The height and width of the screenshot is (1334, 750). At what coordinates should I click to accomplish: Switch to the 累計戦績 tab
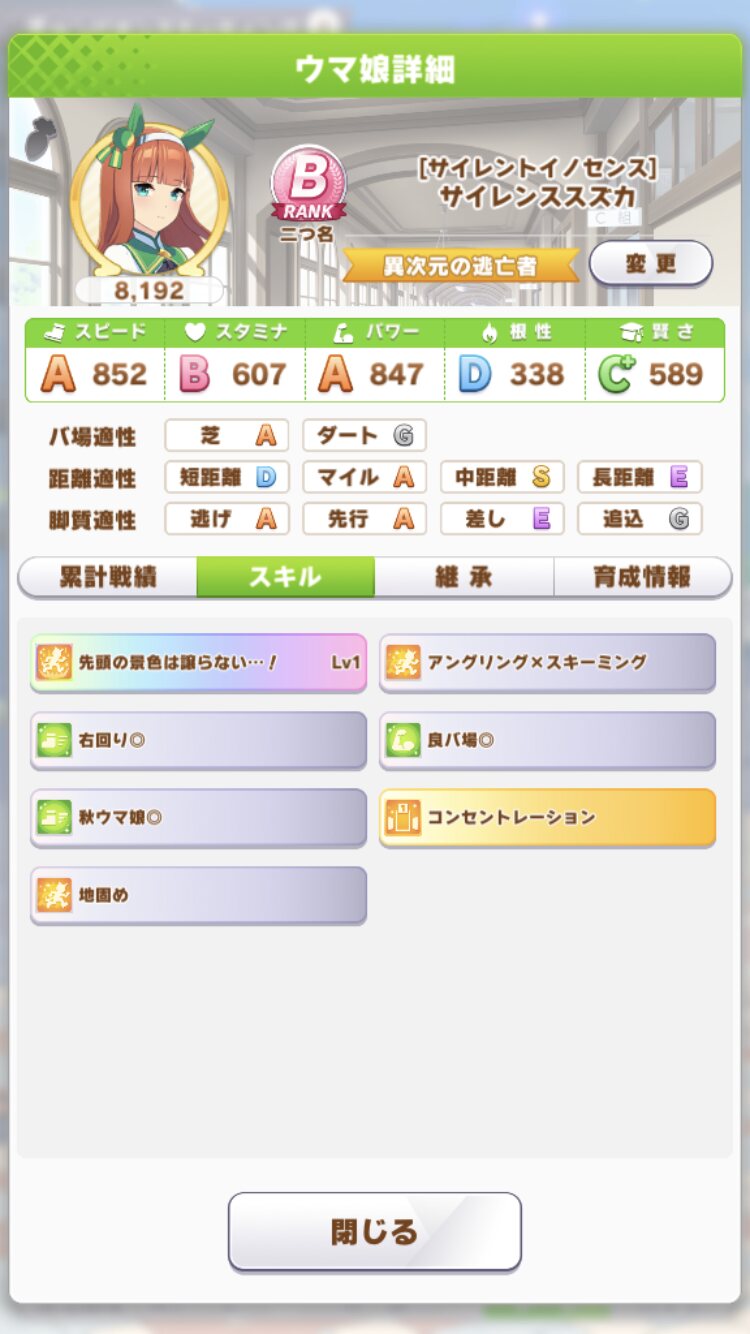coord(108,577)
